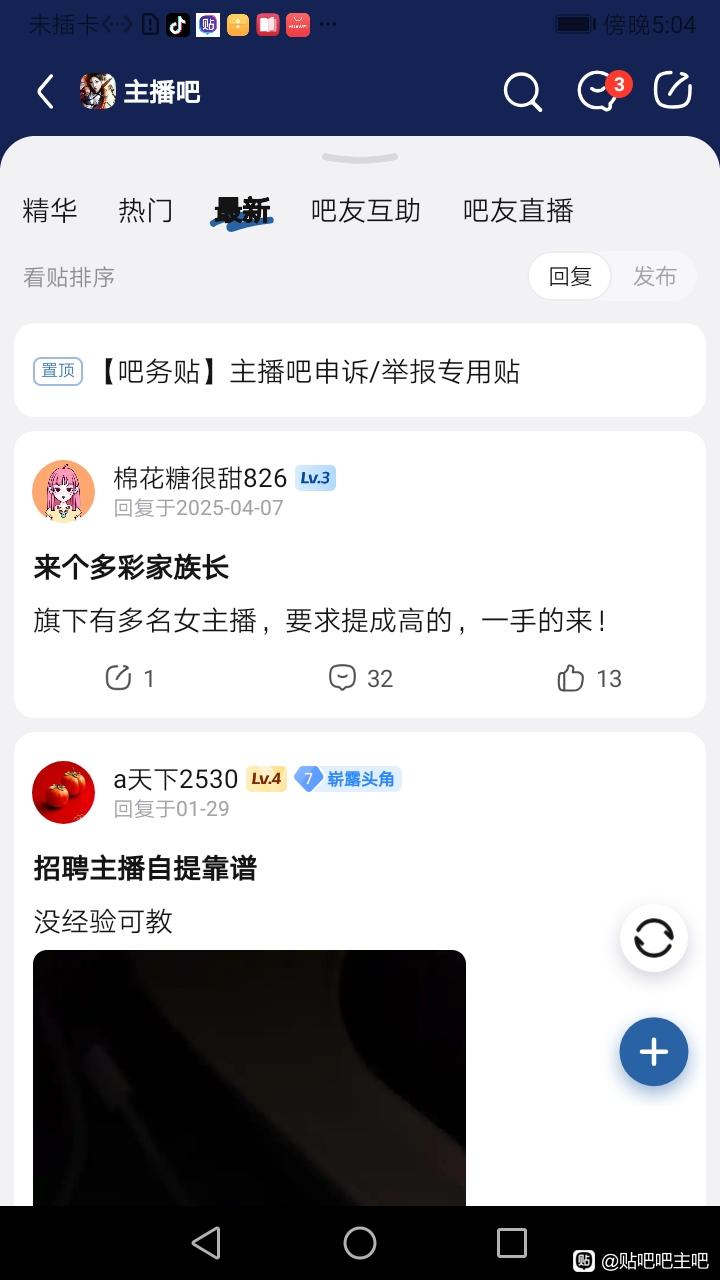Image resolution: width=720 pixels, height=1280 pixels.
Task: Like the post 来个多彩家族长
Action: [589, 678]
